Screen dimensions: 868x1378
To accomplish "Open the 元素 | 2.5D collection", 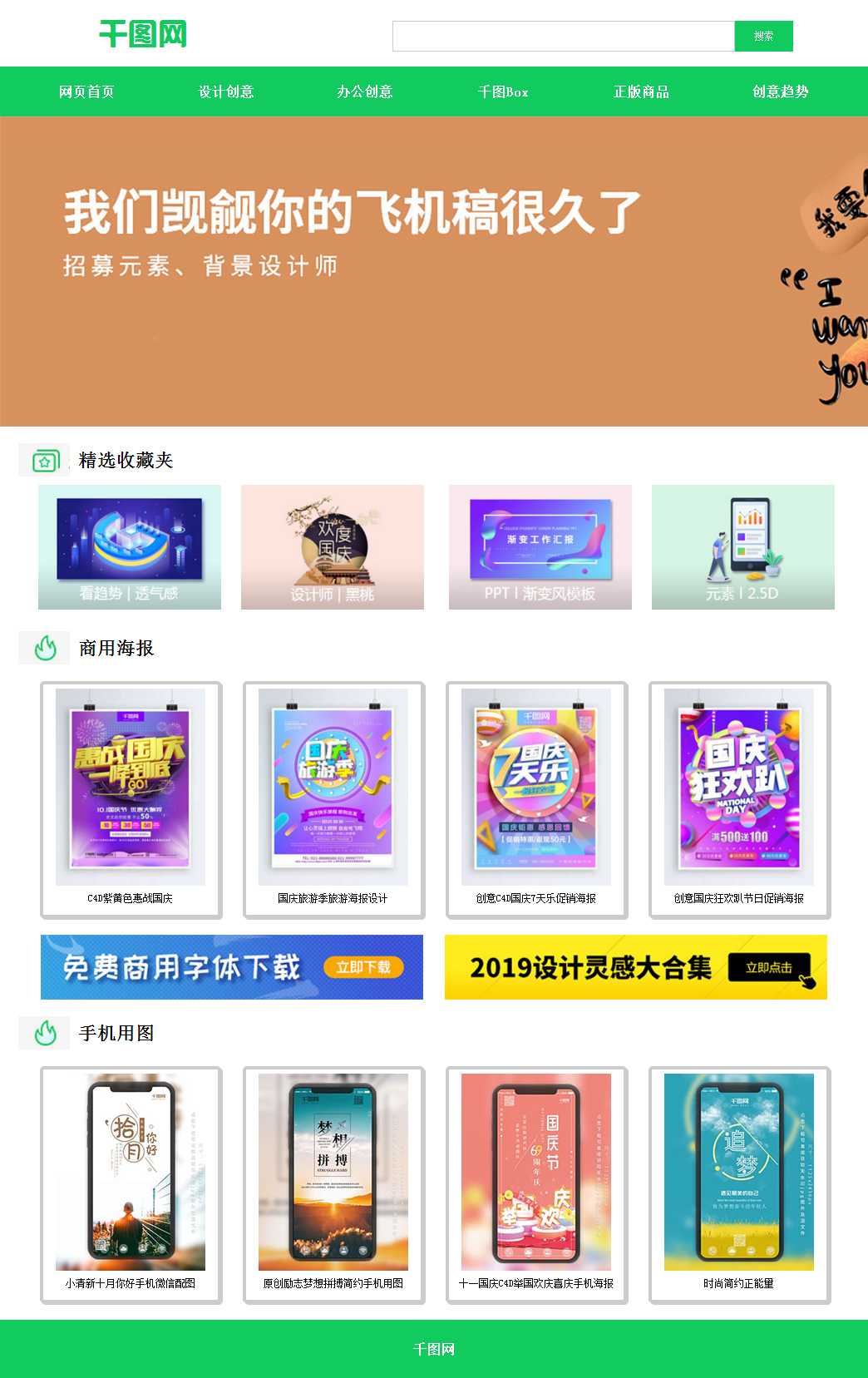I will click(743, 547).
